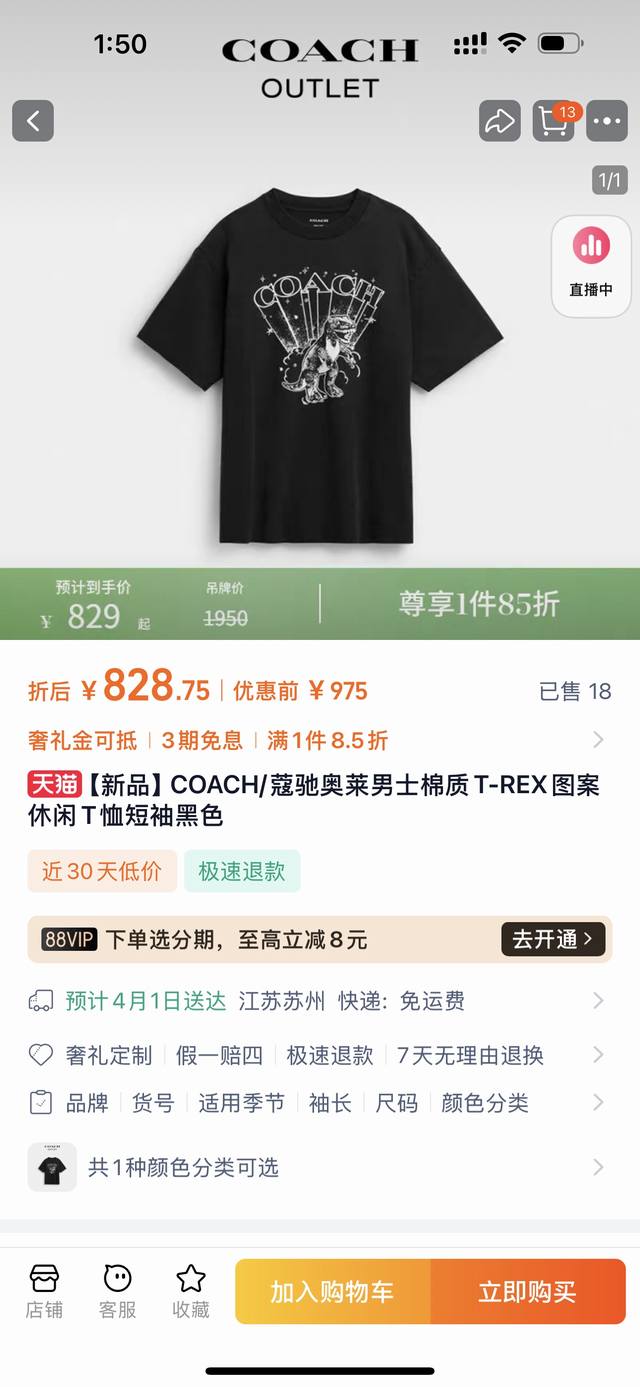The image size is (640, 1387).
Task: Open product parameters row 品牌 货号
Action: click(x=320, y=1103)
